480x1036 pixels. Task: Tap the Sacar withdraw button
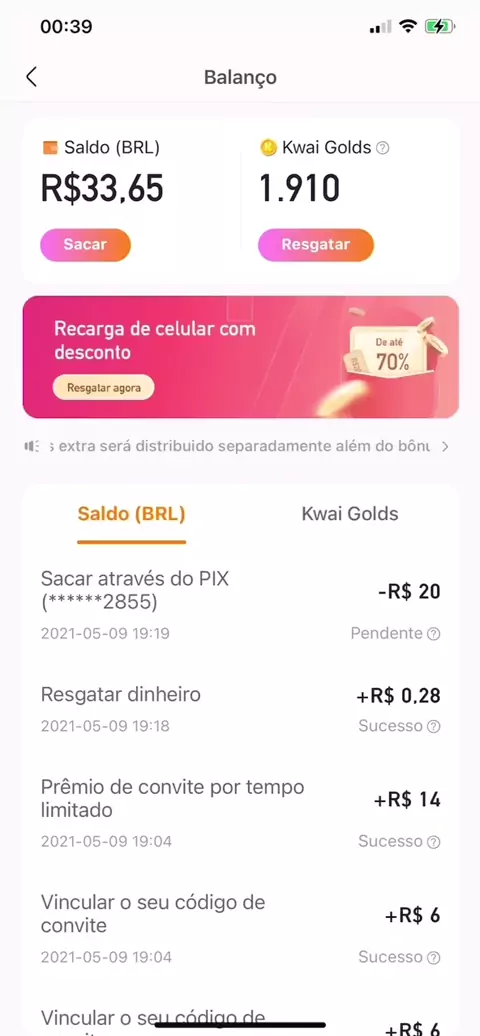click(85, 244)
